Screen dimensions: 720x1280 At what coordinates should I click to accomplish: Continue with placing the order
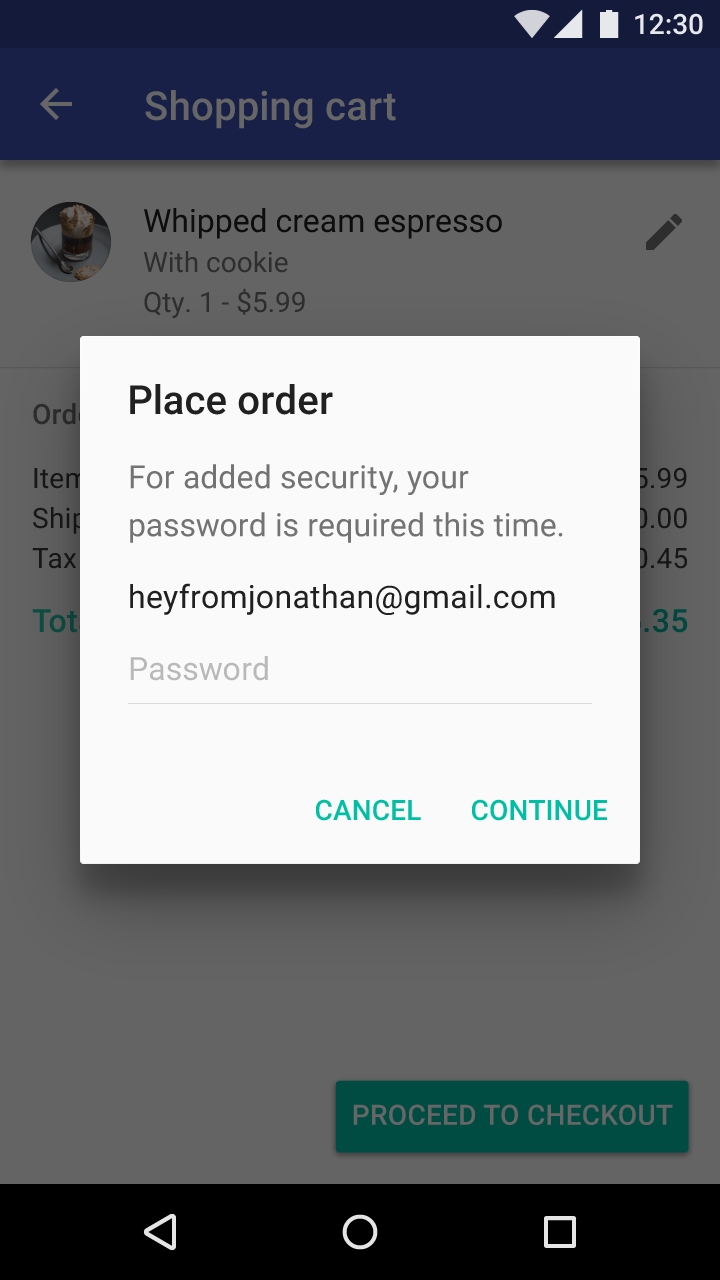[539, 810]
